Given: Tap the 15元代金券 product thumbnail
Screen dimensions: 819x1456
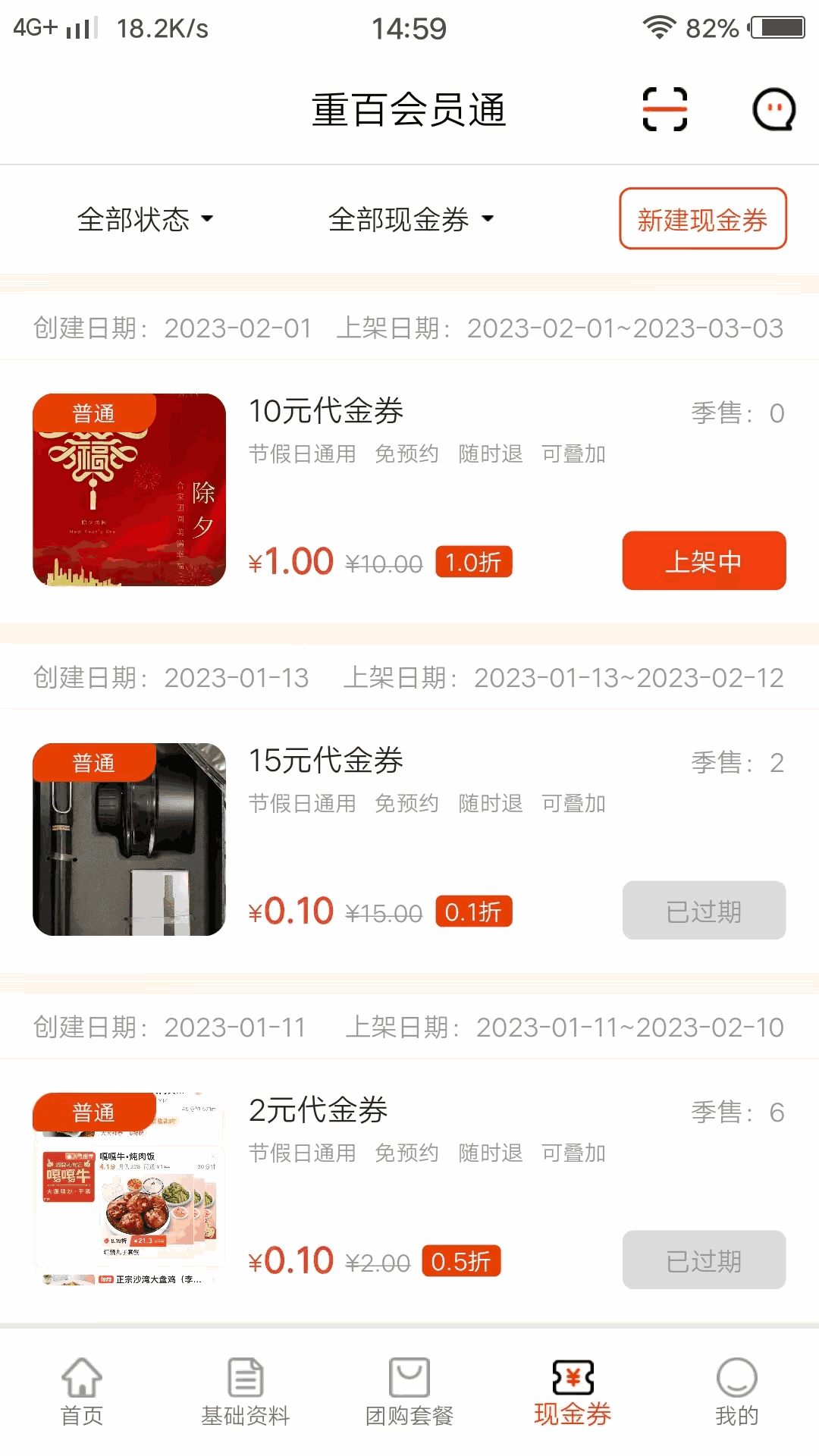Looking at the screenshot, I should click(x=129, y=842).
